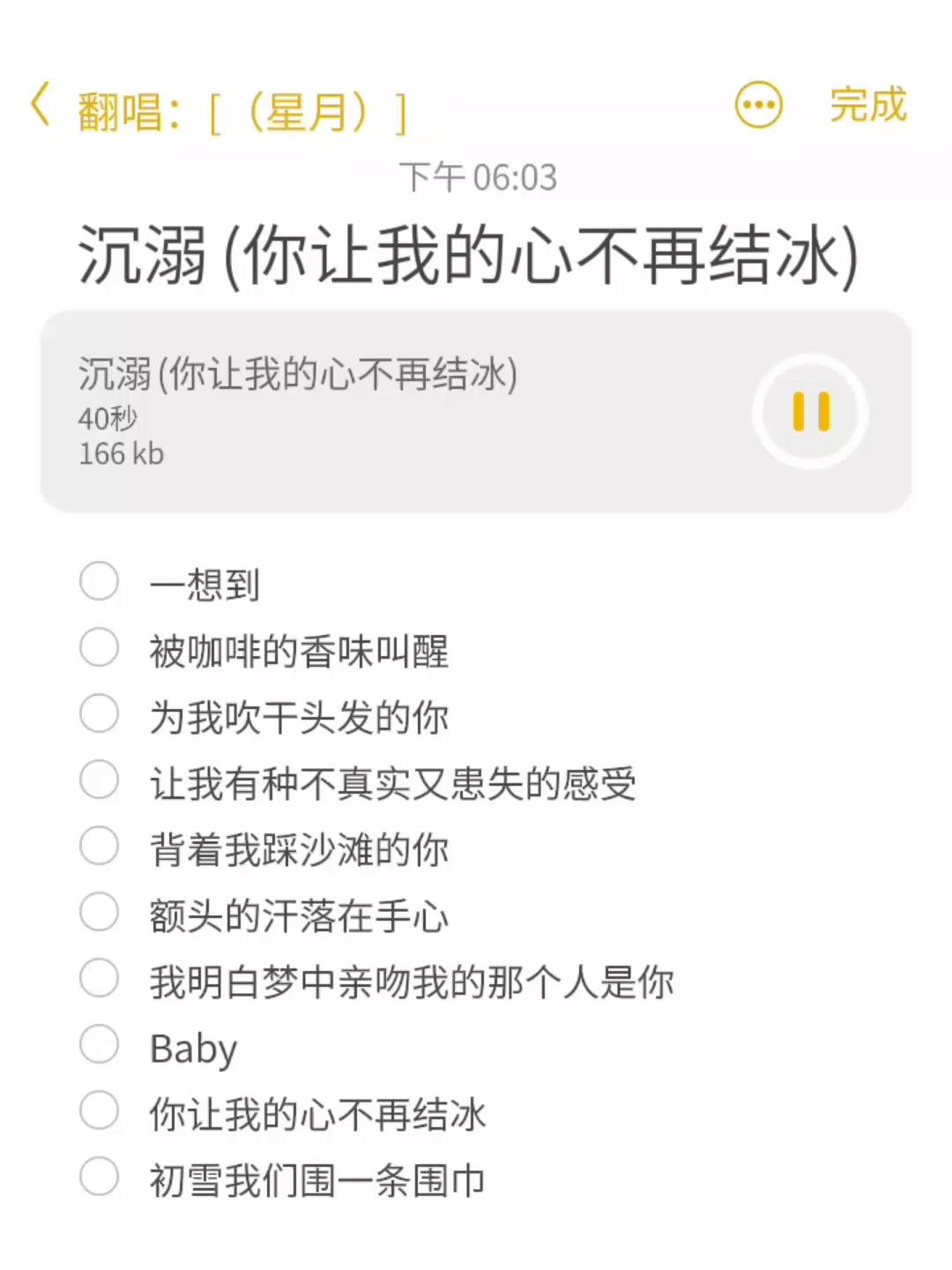Tick 我明白梦中亲吻我的那个人是你
This screenshot has height=1270, width=952.
coord(99,978)
